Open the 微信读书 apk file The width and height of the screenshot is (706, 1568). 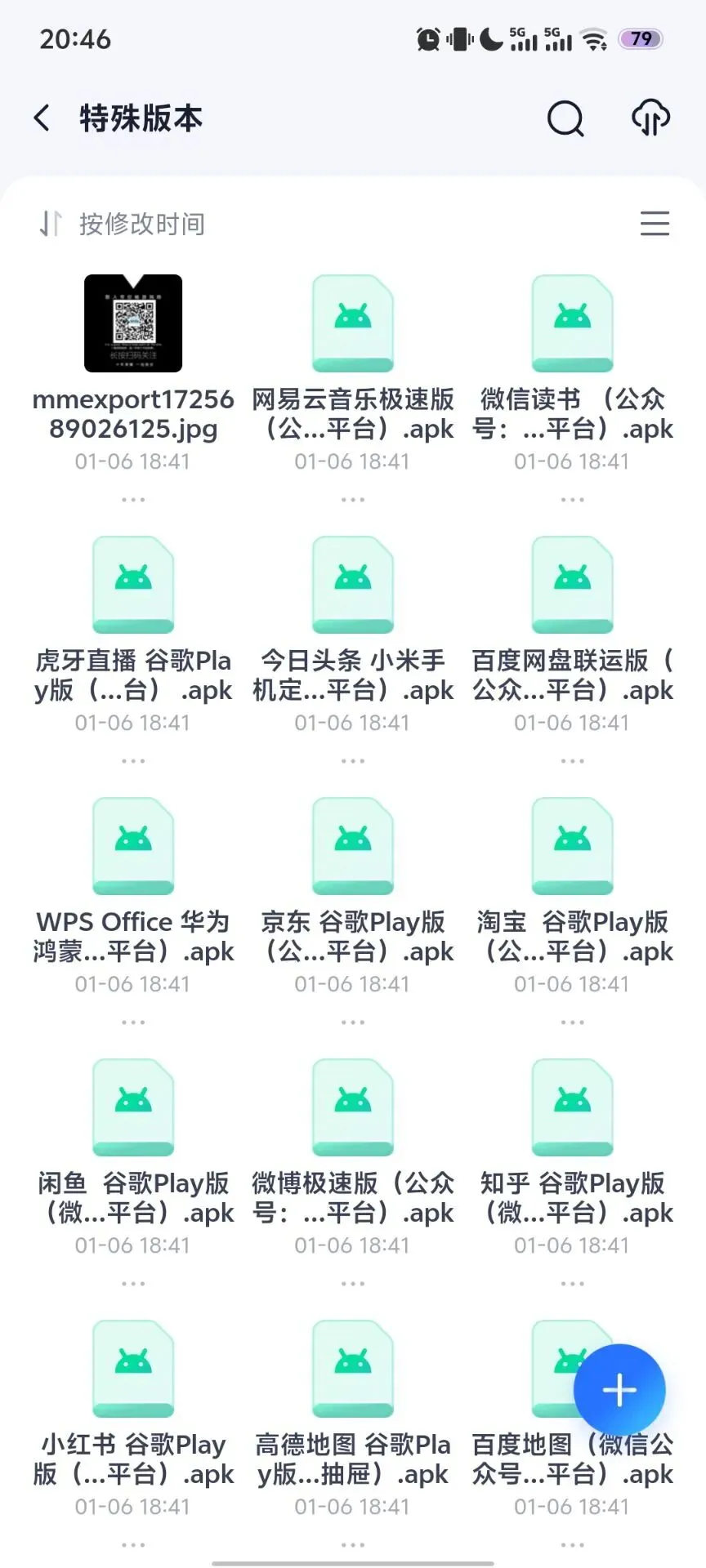coord(573,323)
